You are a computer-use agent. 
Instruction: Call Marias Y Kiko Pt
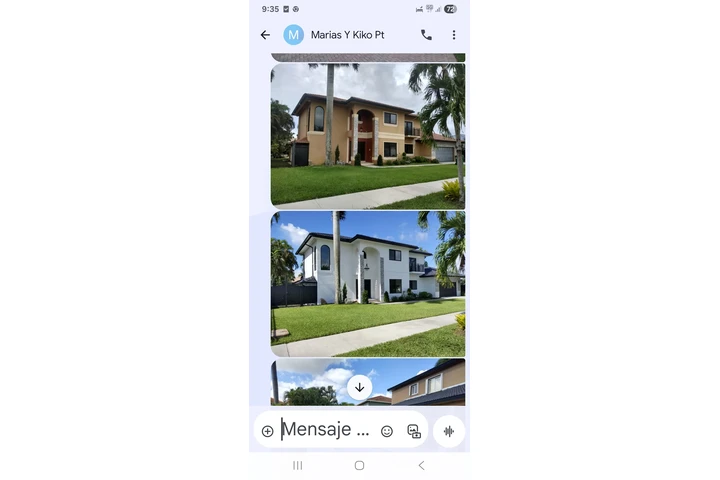426,35
